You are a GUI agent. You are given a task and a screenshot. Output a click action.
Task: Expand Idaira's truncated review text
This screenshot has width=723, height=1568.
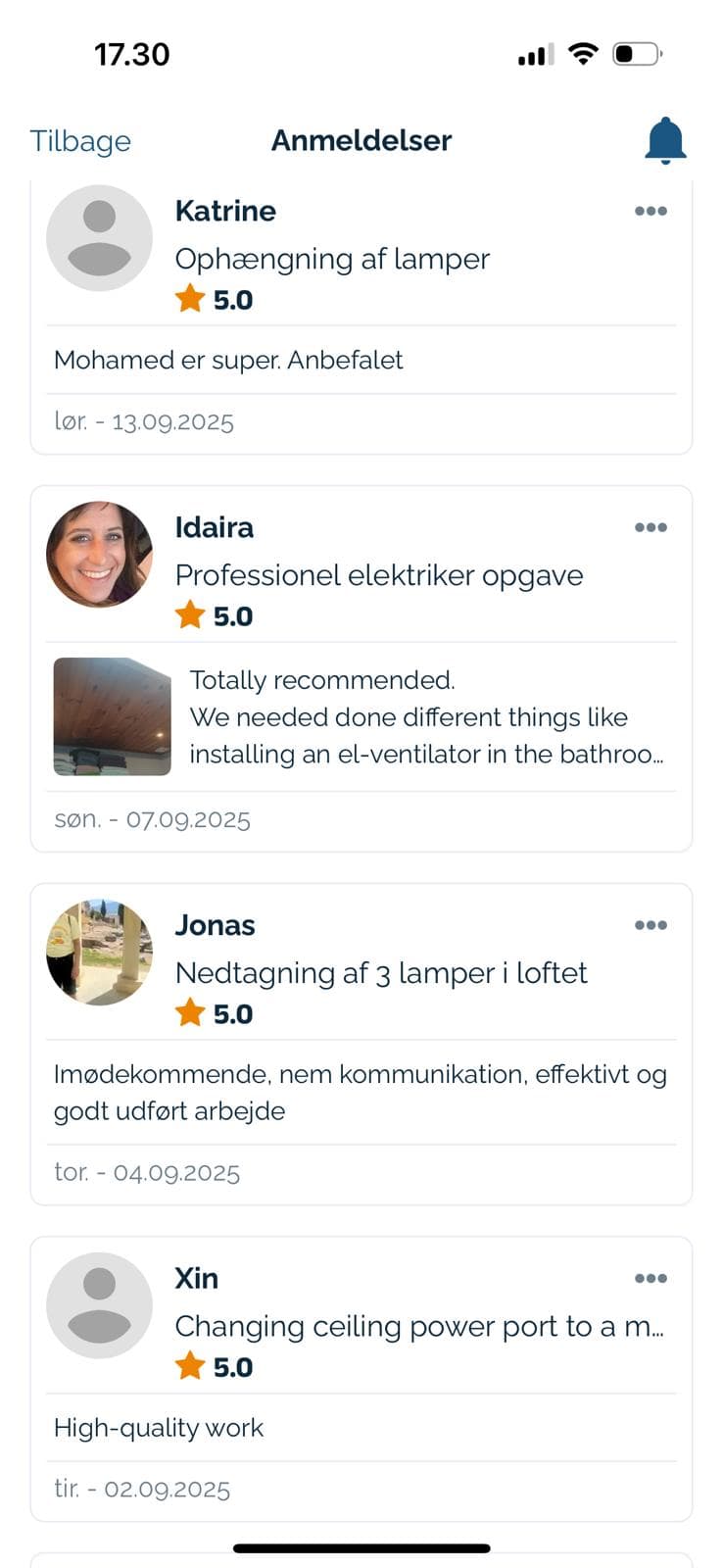tap(426, 717)
